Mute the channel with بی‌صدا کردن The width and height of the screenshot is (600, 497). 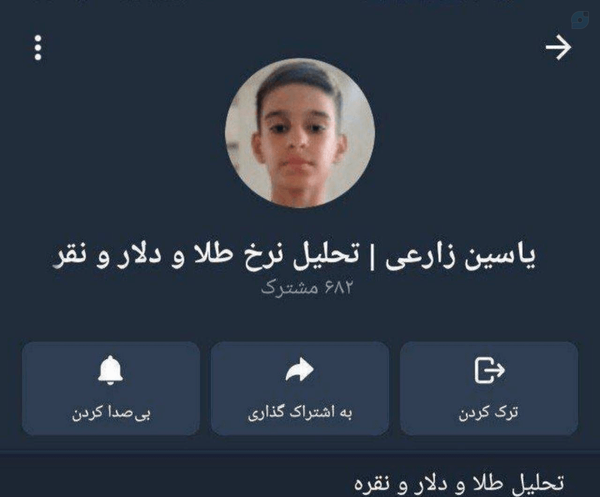point(111,388)
